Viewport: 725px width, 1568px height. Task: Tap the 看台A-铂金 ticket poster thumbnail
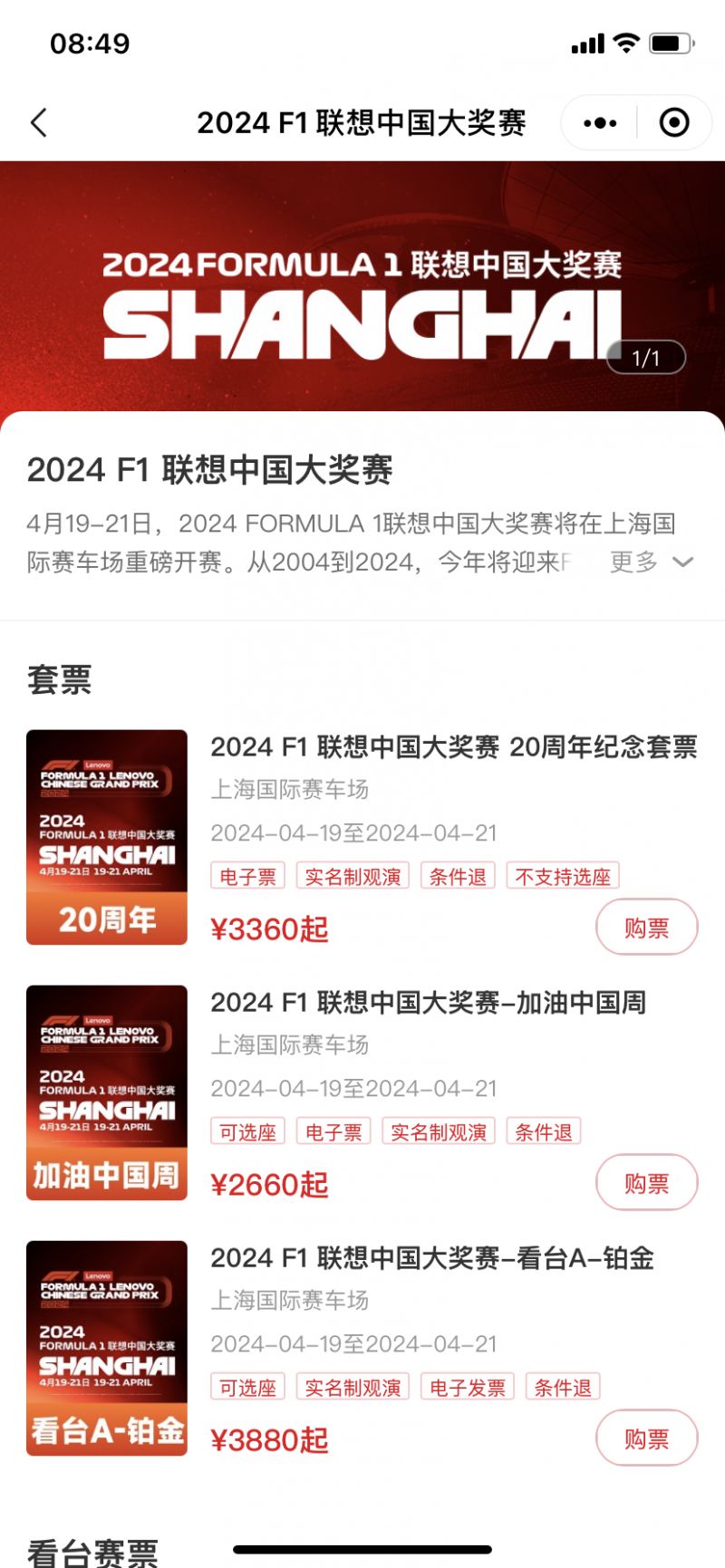click(x=106, y=1349)
